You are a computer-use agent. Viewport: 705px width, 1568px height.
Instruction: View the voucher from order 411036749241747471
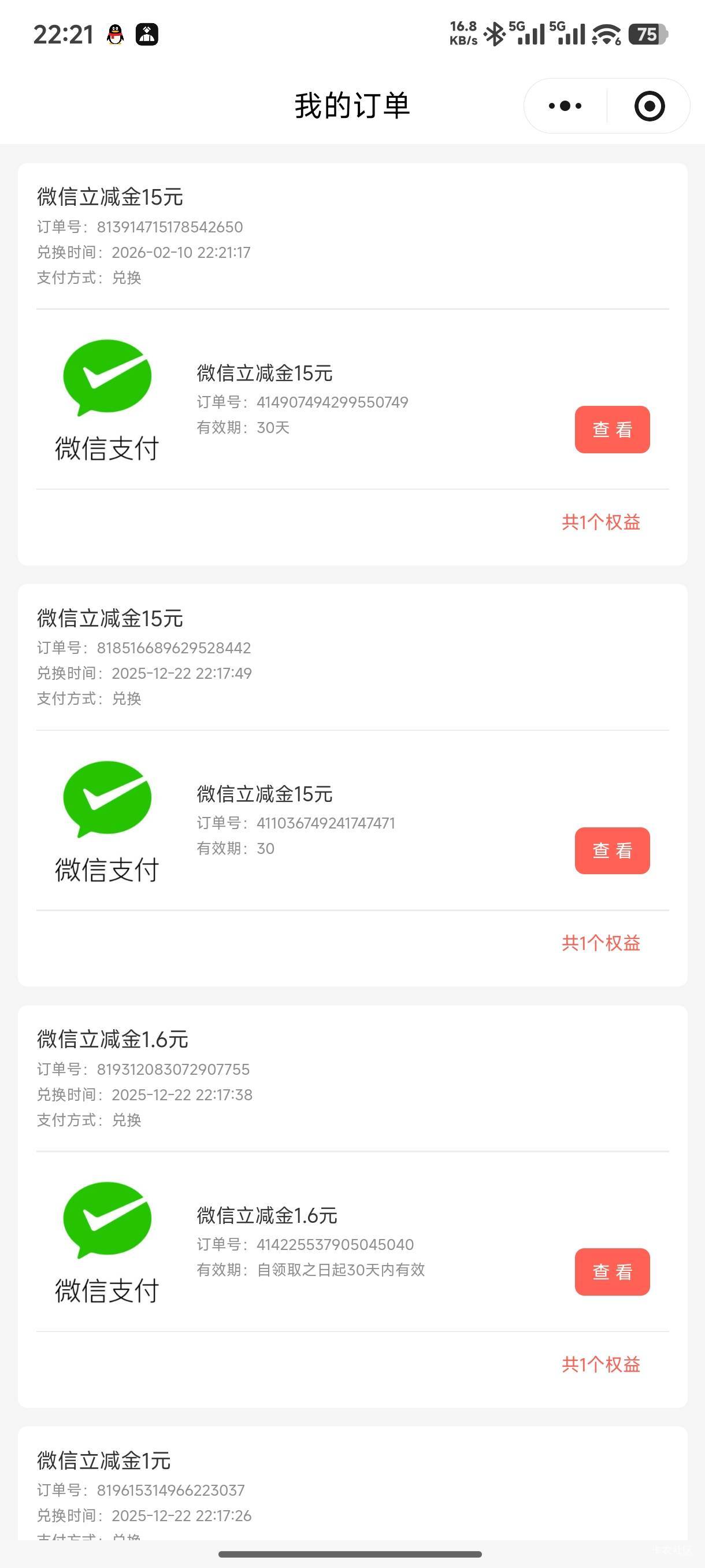tap(612, 851)
